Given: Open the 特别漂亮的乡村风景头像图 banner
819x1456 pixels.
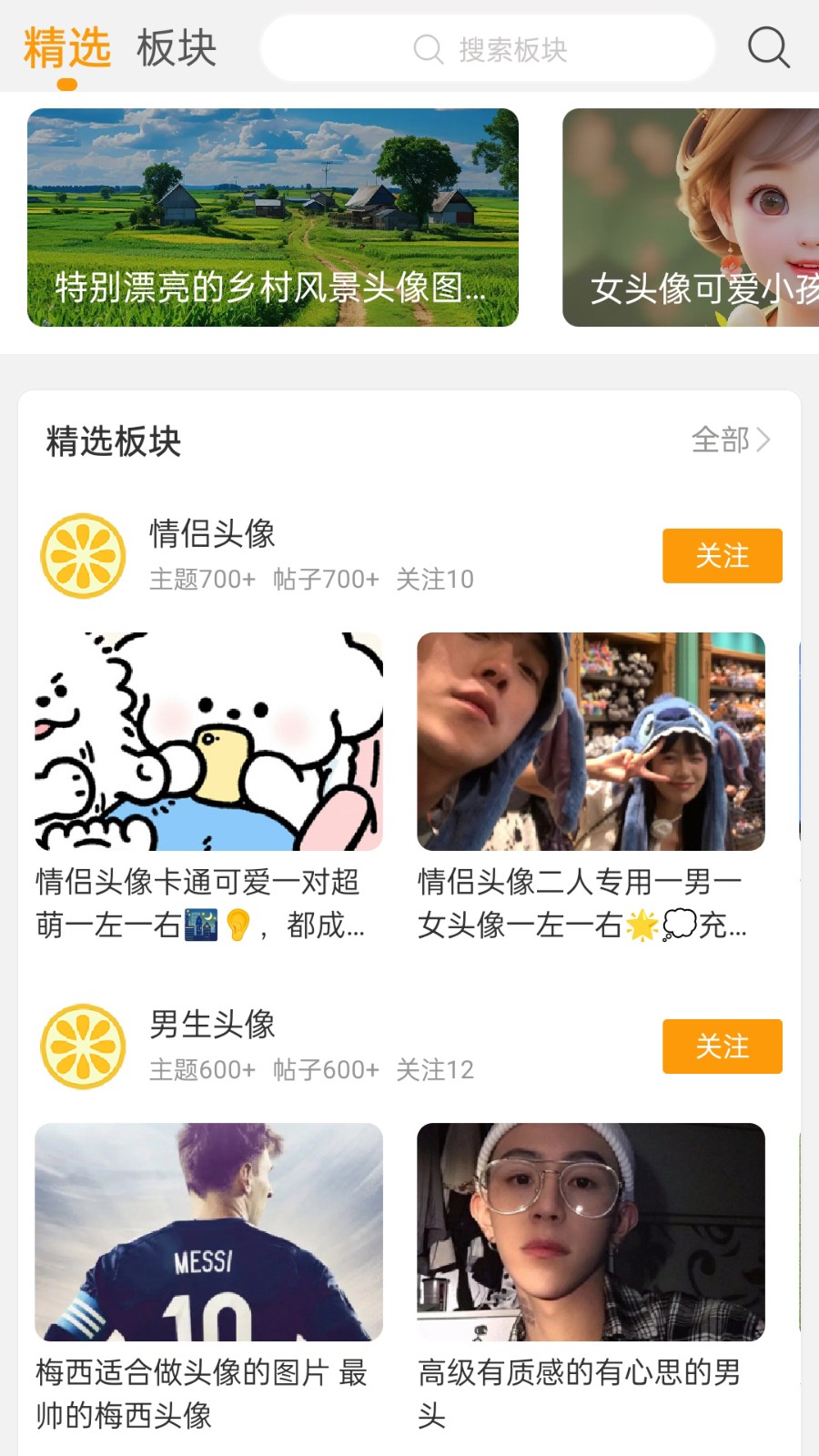Looking at the screenshot, I should [273, 217].
